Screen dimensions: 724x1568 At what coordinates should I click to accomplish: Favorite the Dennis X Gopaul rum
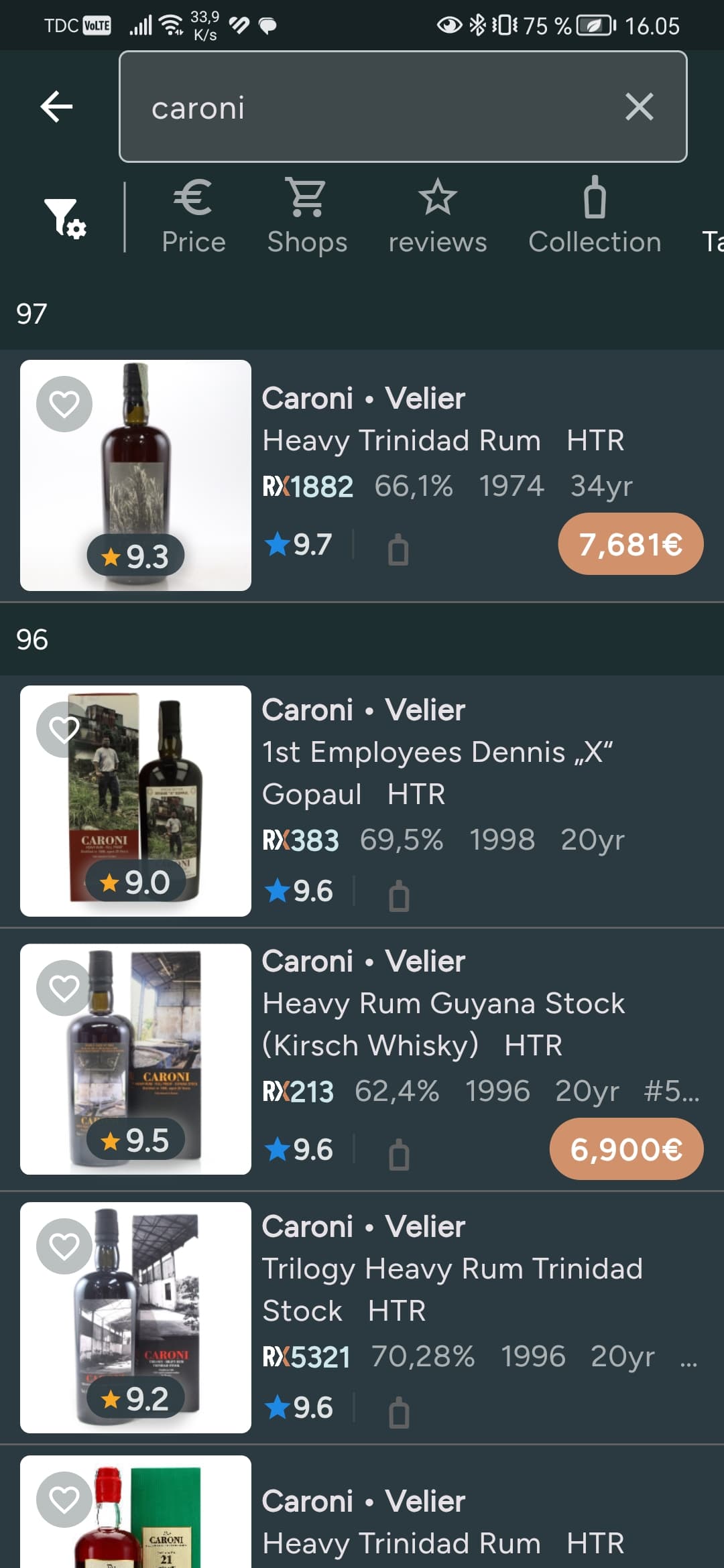[x=64, y=730]
